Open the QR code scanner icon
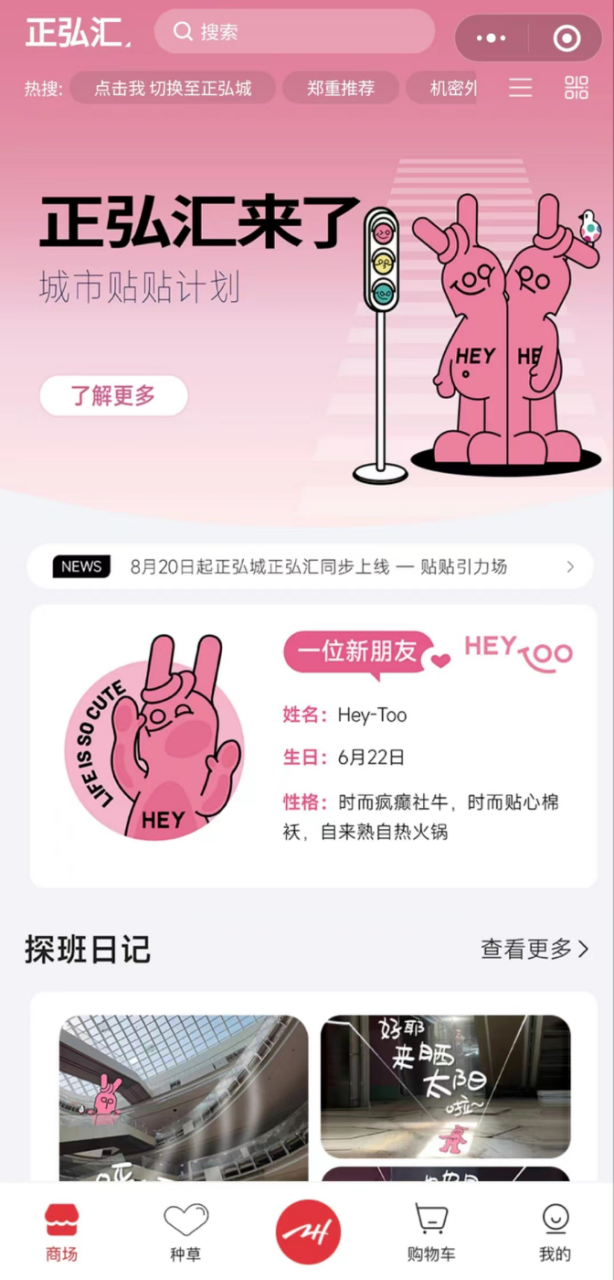 (577, 88)
